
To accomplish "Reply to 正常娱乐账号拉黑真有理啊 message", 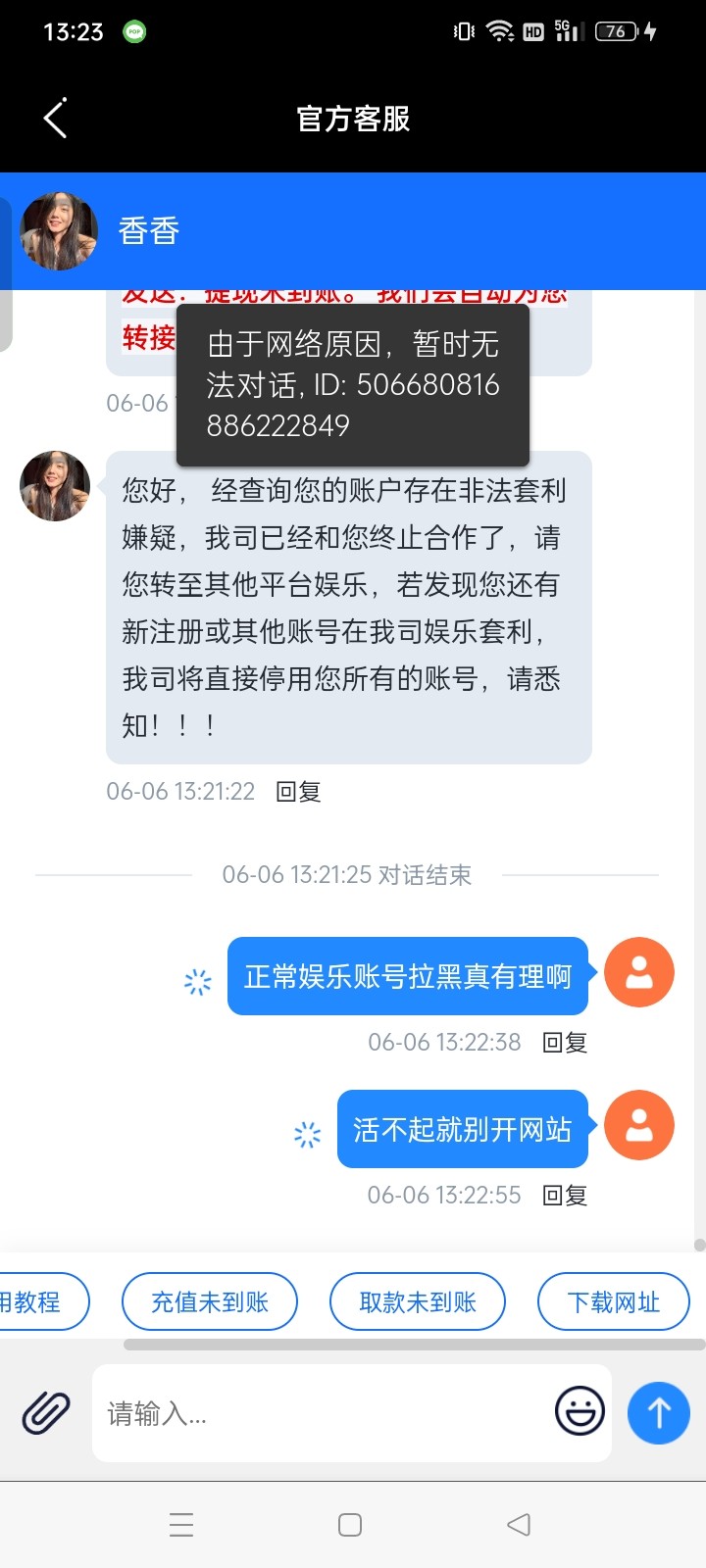I will [565, 1043].
